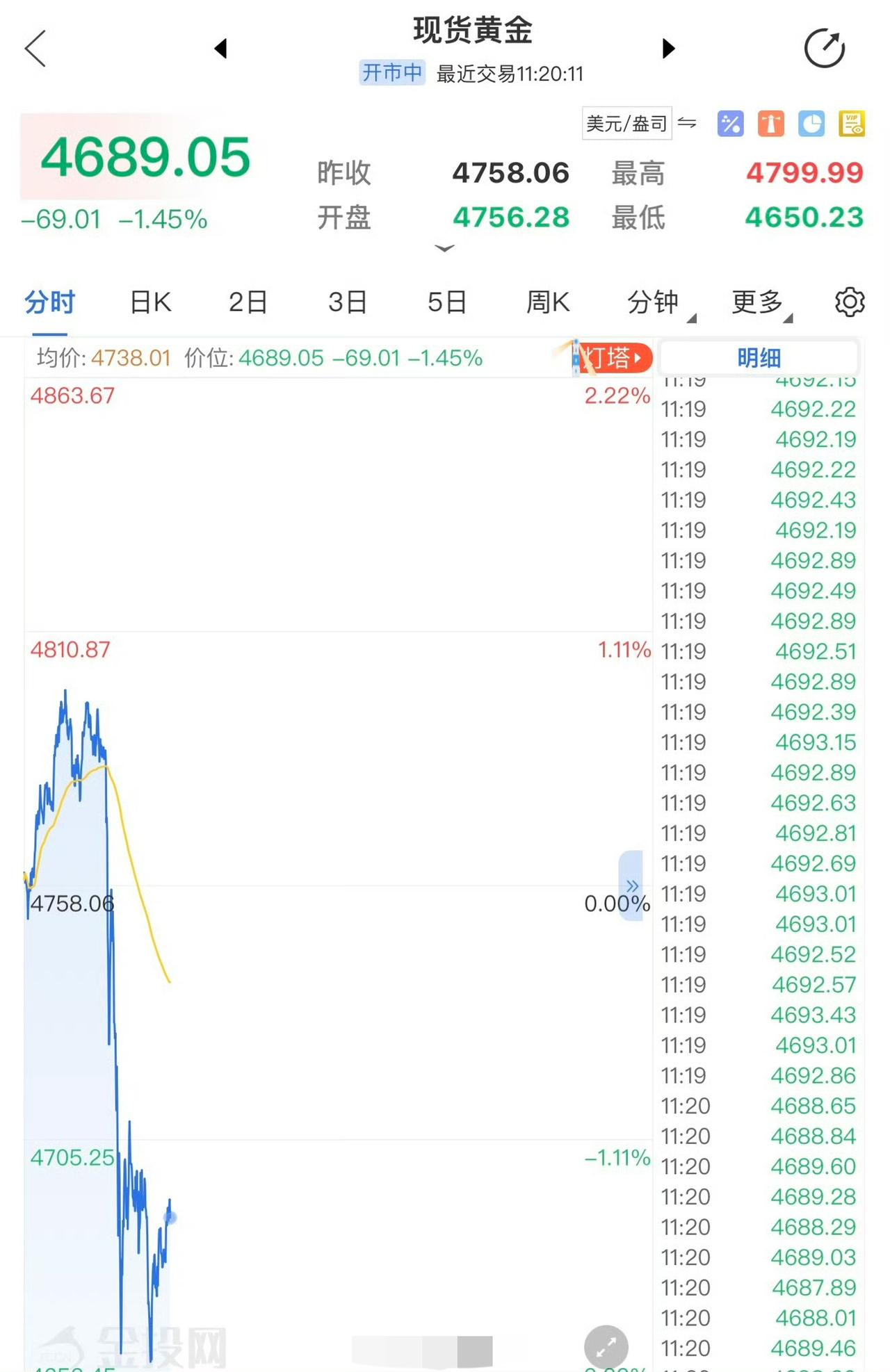Select the previous instrument arrow
Viewport: 890px width, 1372px height.
[221, 49]
